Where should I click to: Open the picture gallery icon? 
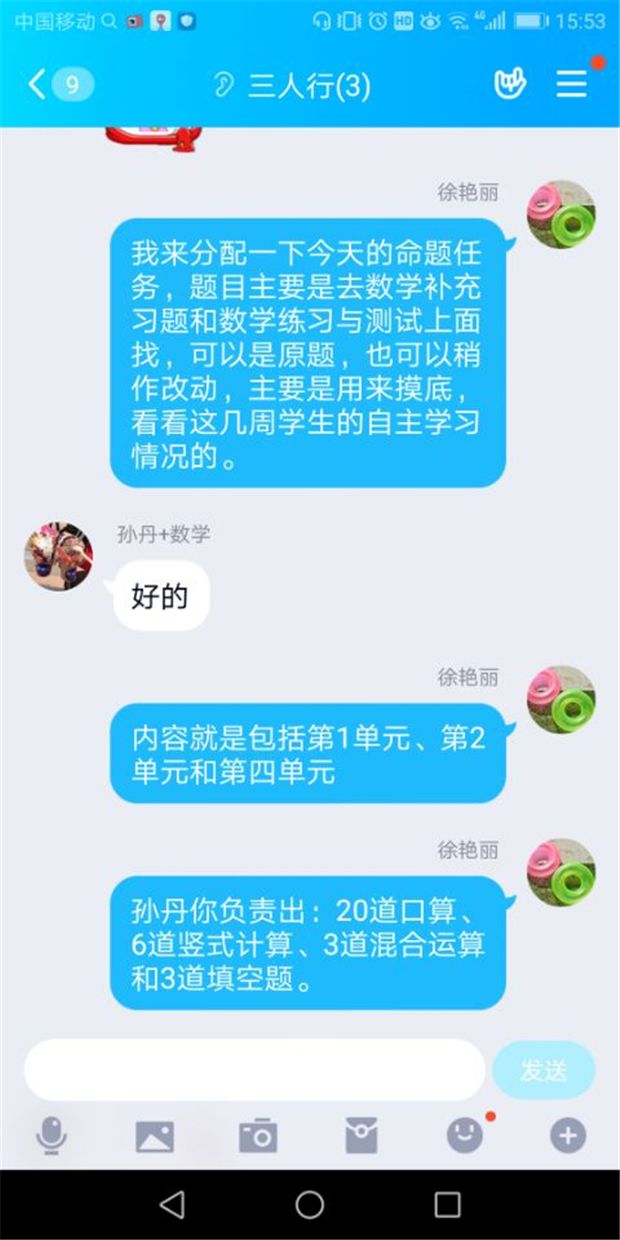coord(155,1136)
